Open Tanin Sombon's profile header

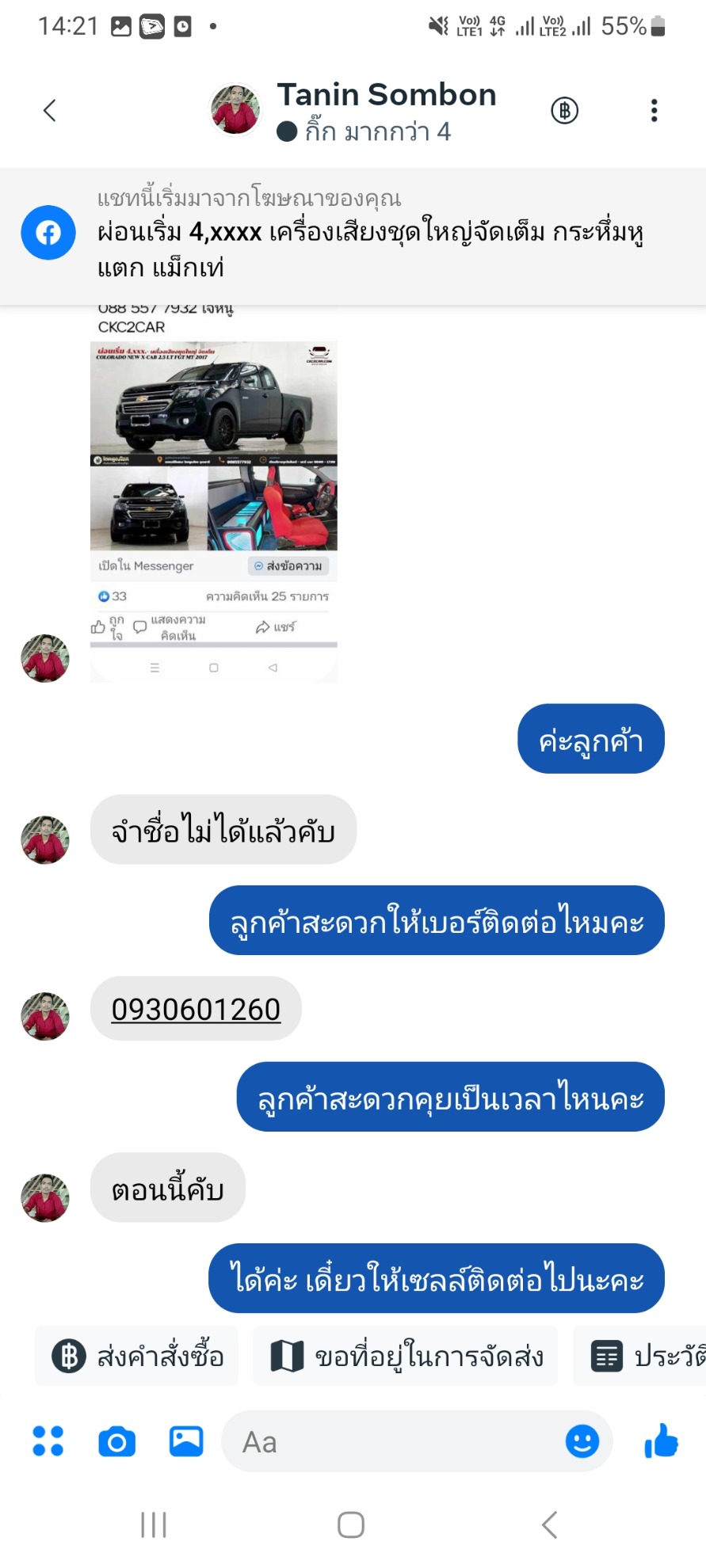353,111
